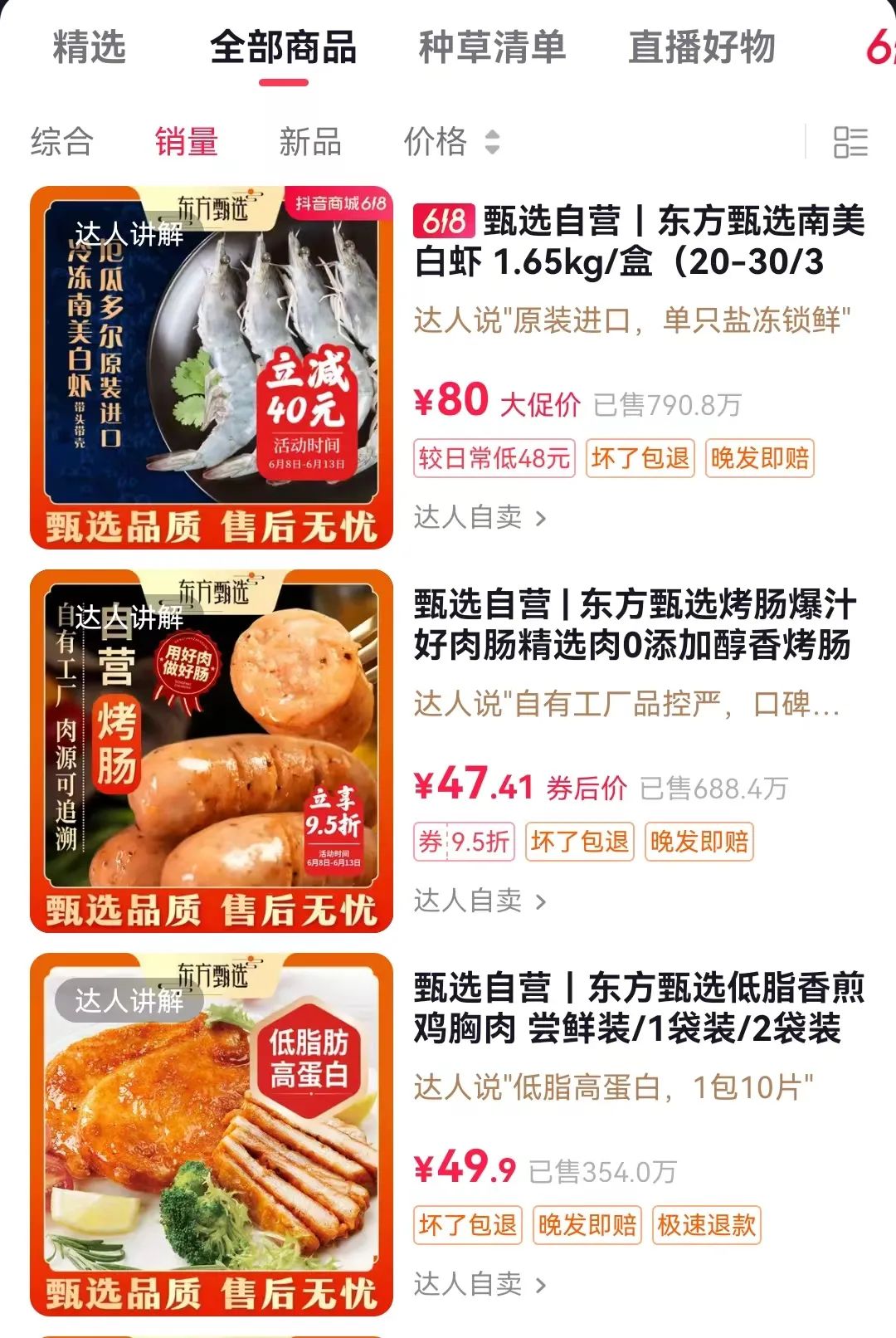The image size is (896, 1338).
Task: Tap 达人自卖 under the 烤肠 listing
Action: 480,901
